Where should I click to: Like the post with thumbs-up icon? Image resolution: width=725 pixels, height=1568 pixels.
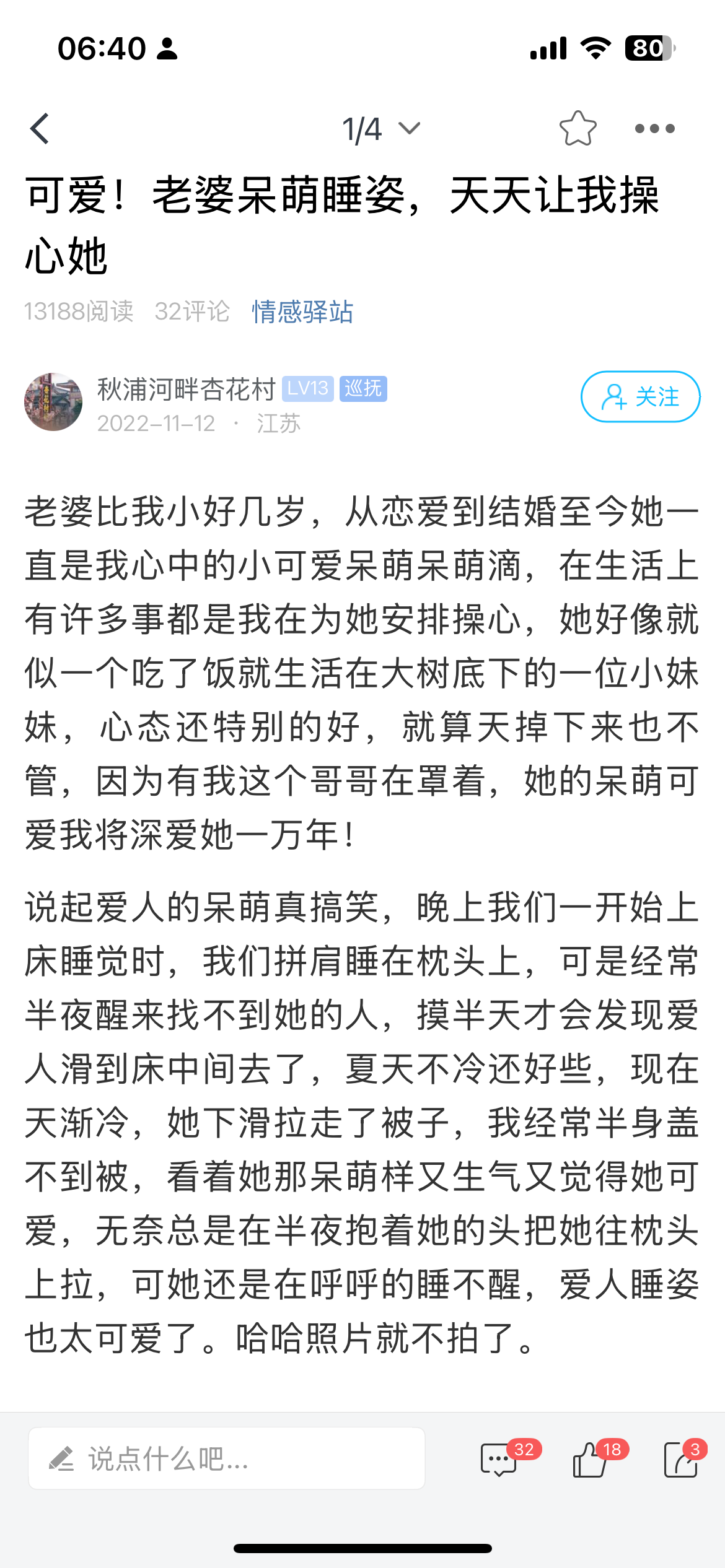(x=590, y=1460)
